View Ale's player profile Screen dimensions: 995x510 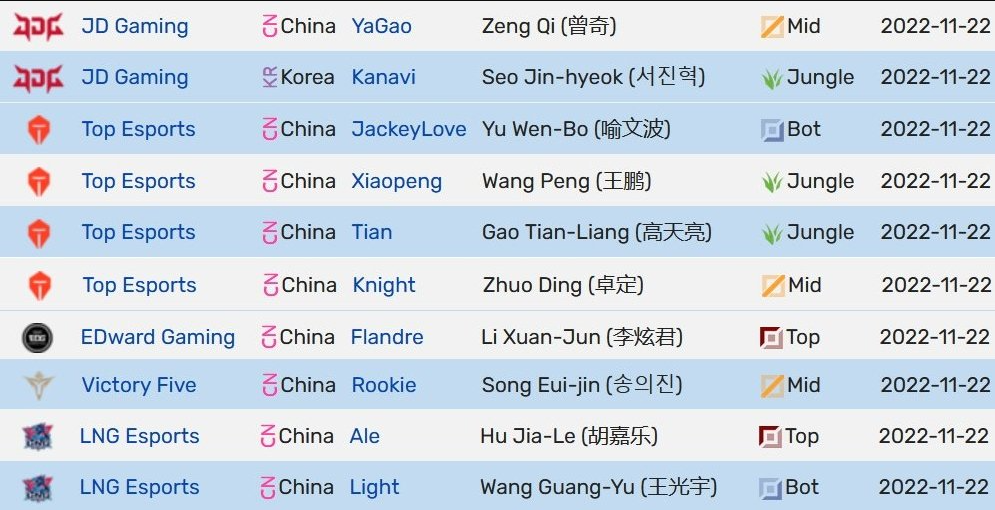coord(364,436)
